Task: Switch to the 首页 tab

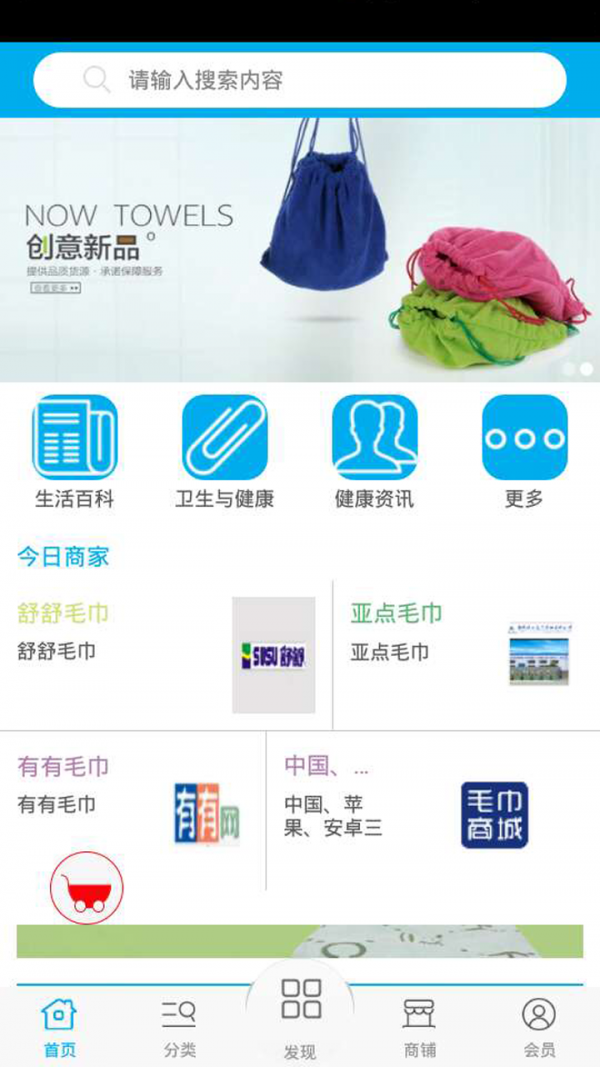Action: coord(59,1027)
